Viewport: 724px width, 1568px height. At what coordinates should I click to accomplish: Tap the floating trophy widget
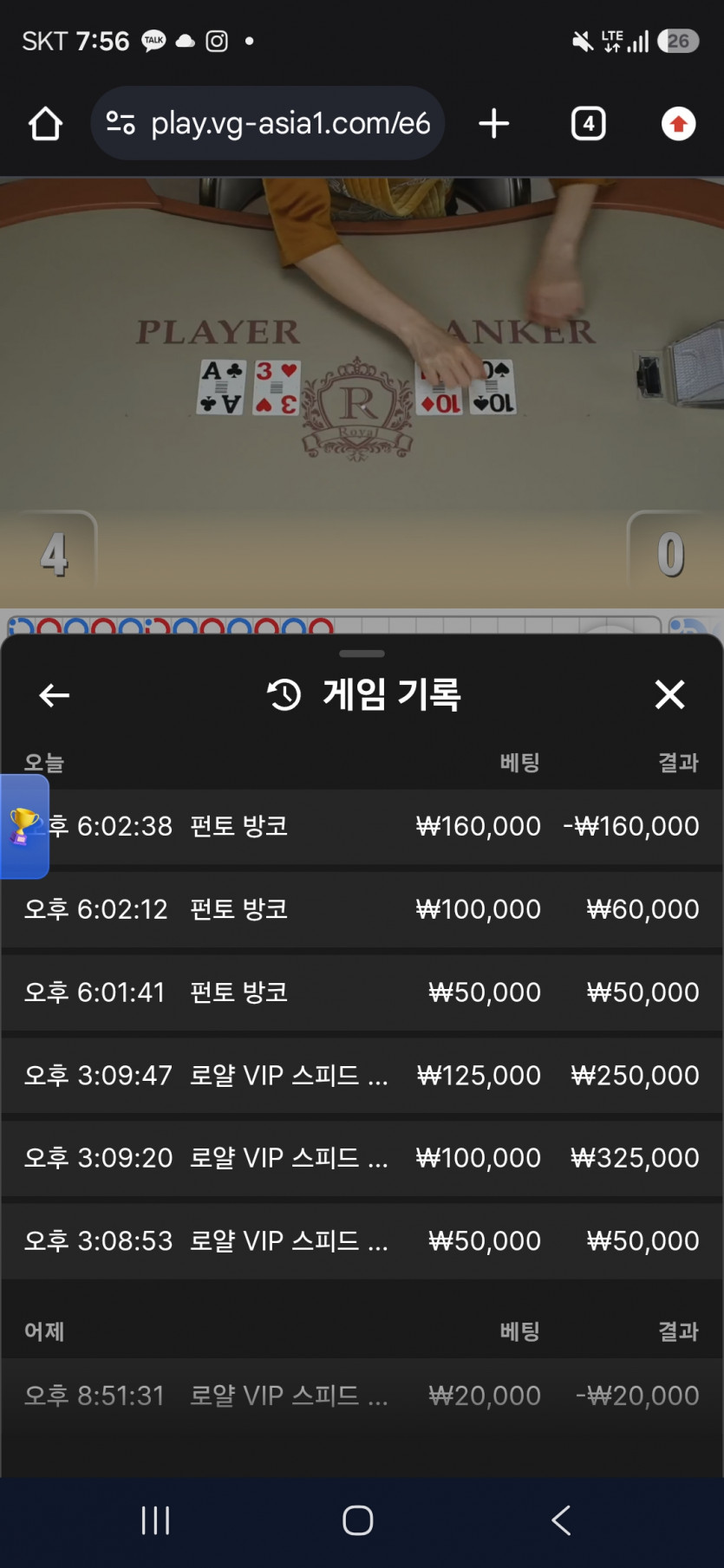click(x=24, y=826)
